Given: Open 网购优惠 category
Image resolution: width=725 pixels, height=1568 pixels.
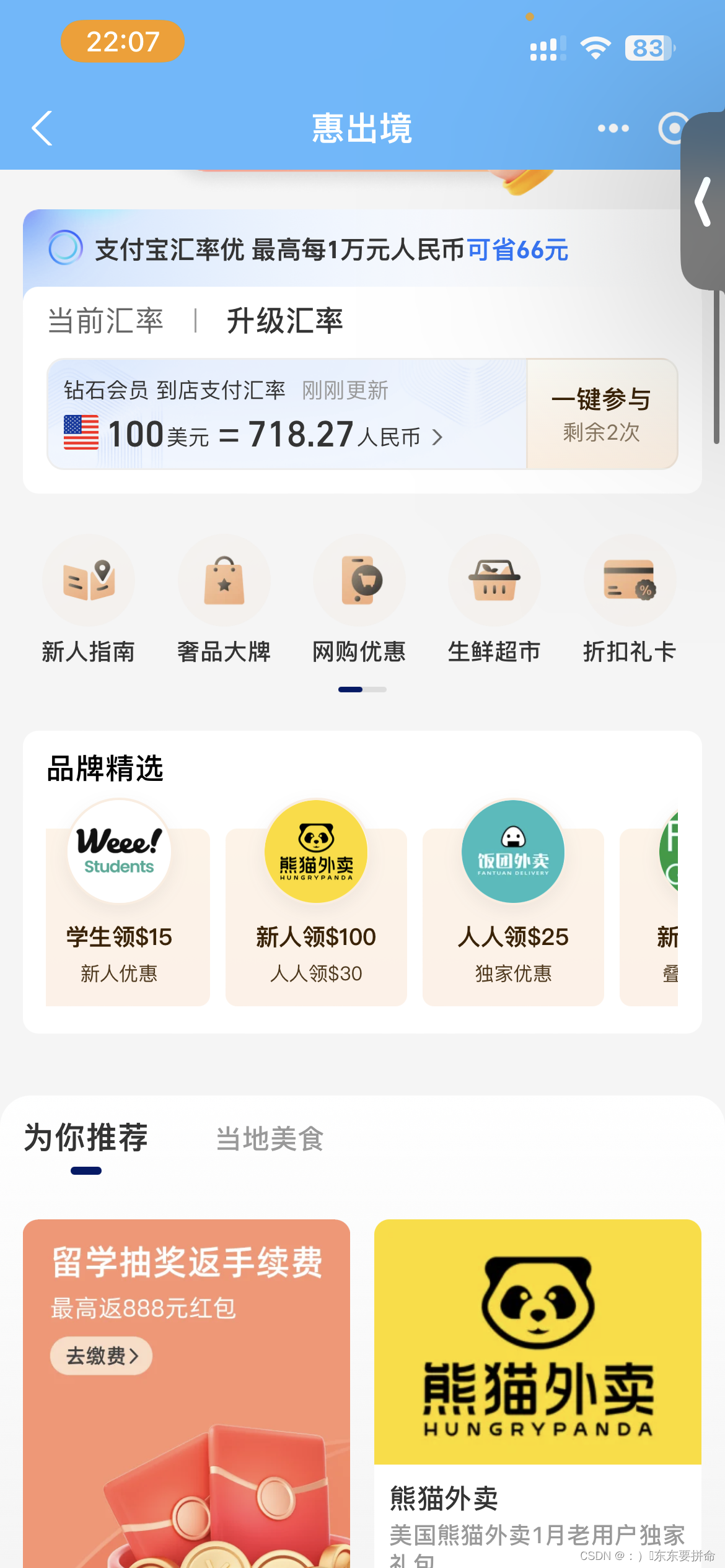Looking at the screenshot, I should pyautogui.click(x=359, y=599).
